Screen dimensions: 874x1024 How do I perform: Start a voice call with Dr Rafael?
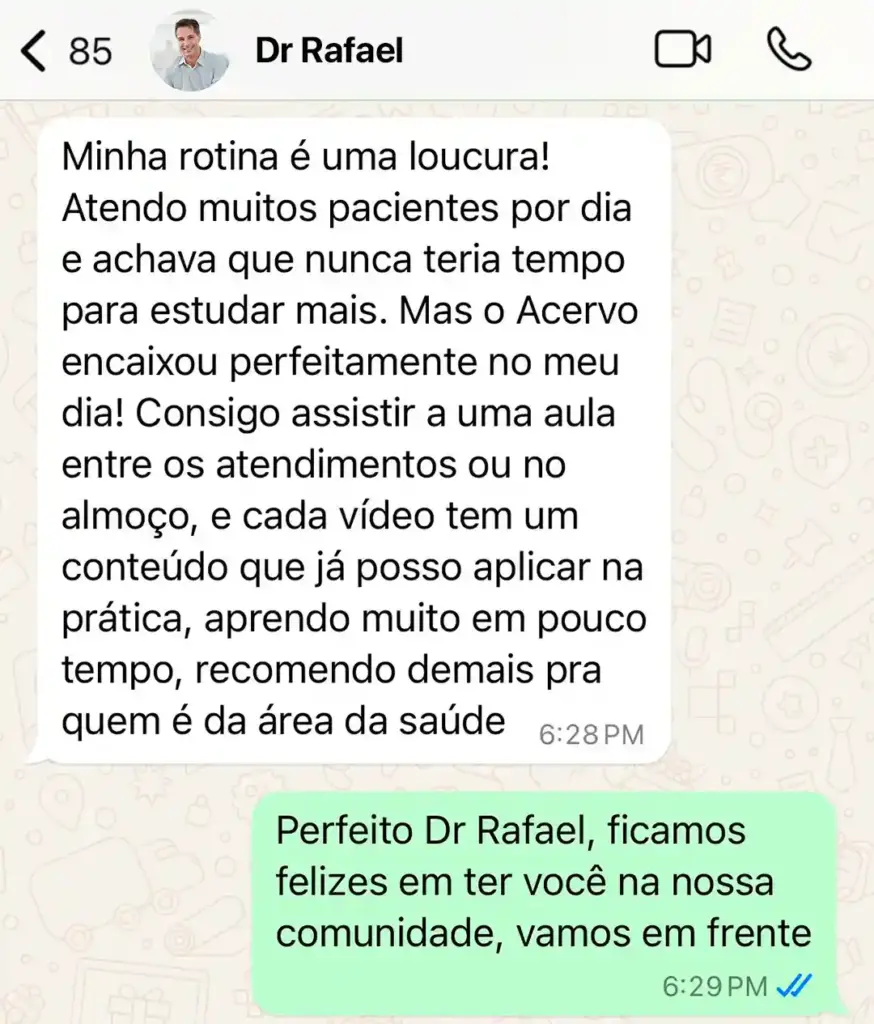[789, 50]
